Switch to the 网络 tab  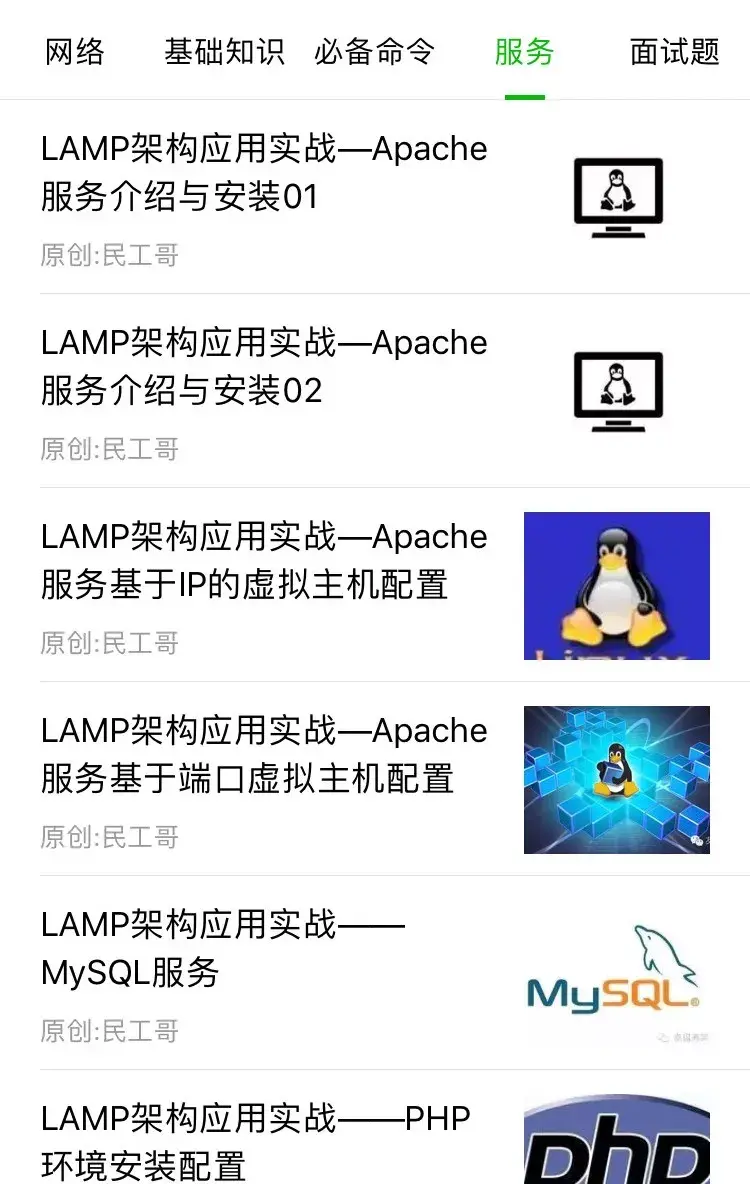click(75, 52)
